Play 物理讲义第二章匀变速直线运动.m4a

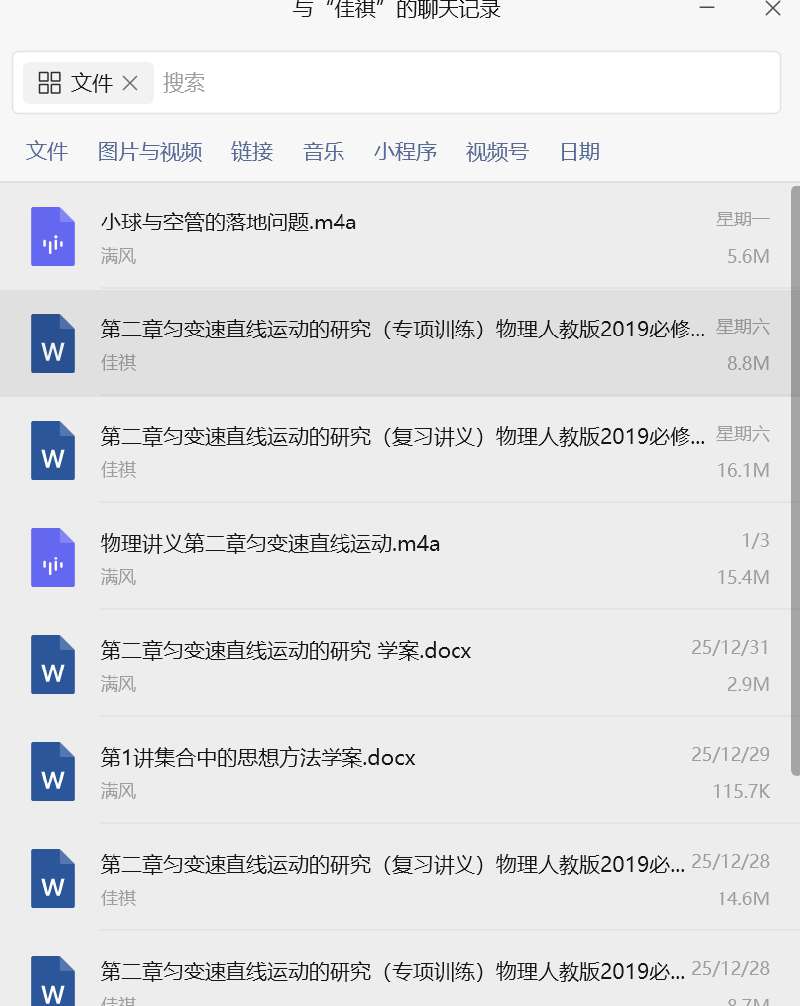point(270,543)
